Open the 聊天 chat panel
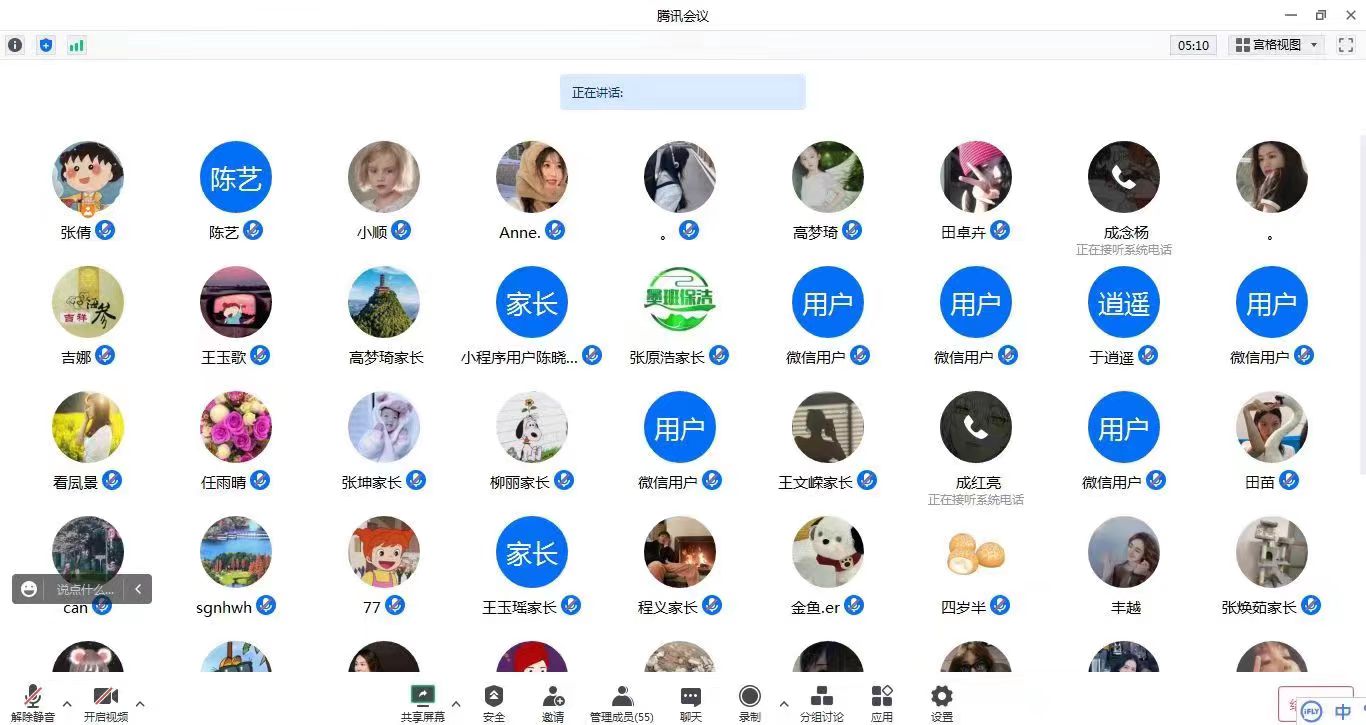This screenshot has width=1366, height=725. pos(690,703)
